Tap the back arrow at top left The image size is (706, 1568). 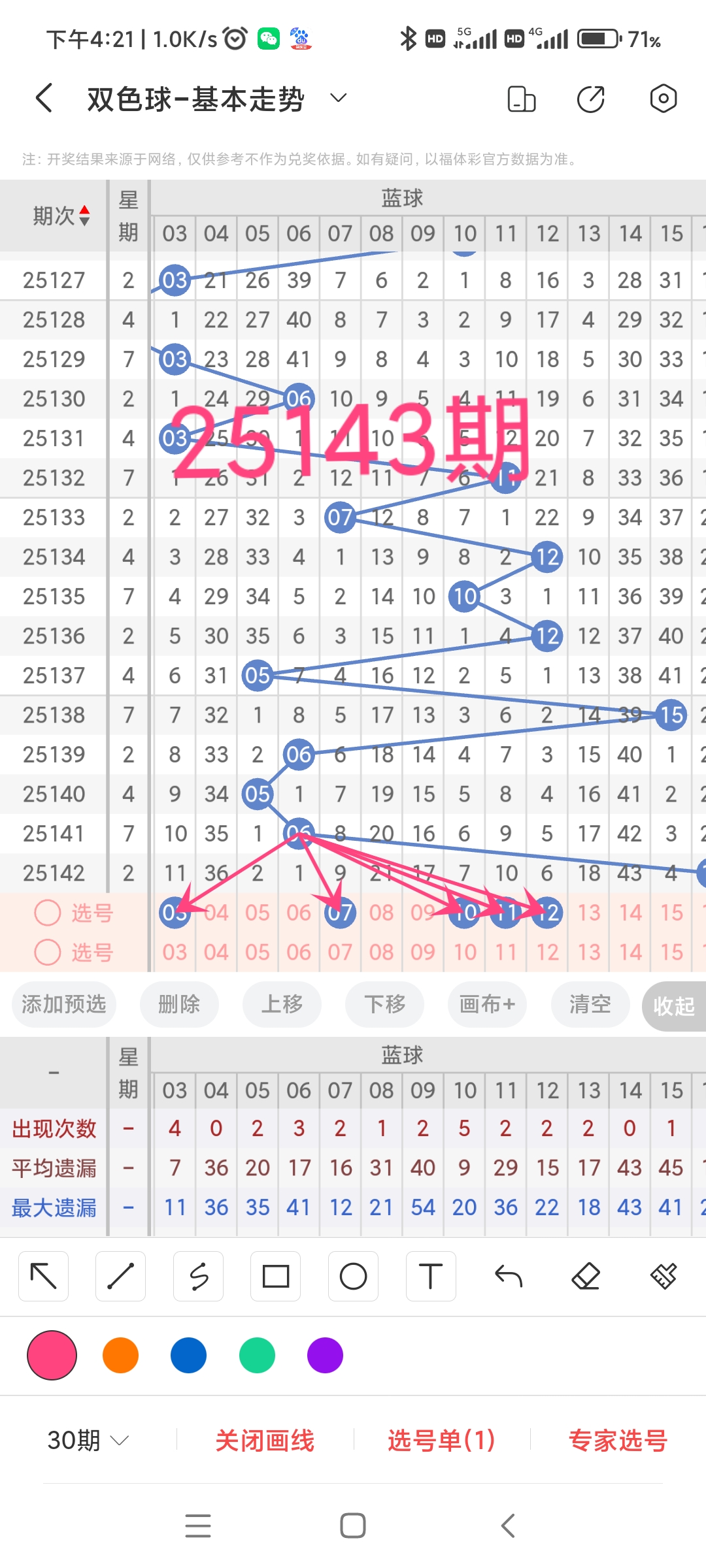coord(42,98)
